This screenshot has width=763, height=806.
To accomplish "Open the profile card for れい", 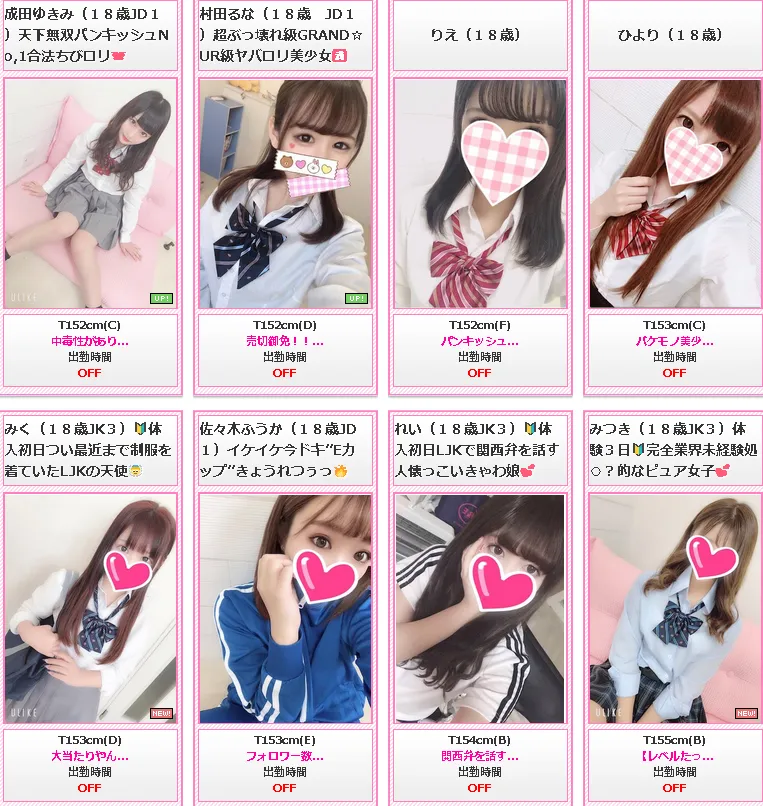I will click(x=480, y=608).
